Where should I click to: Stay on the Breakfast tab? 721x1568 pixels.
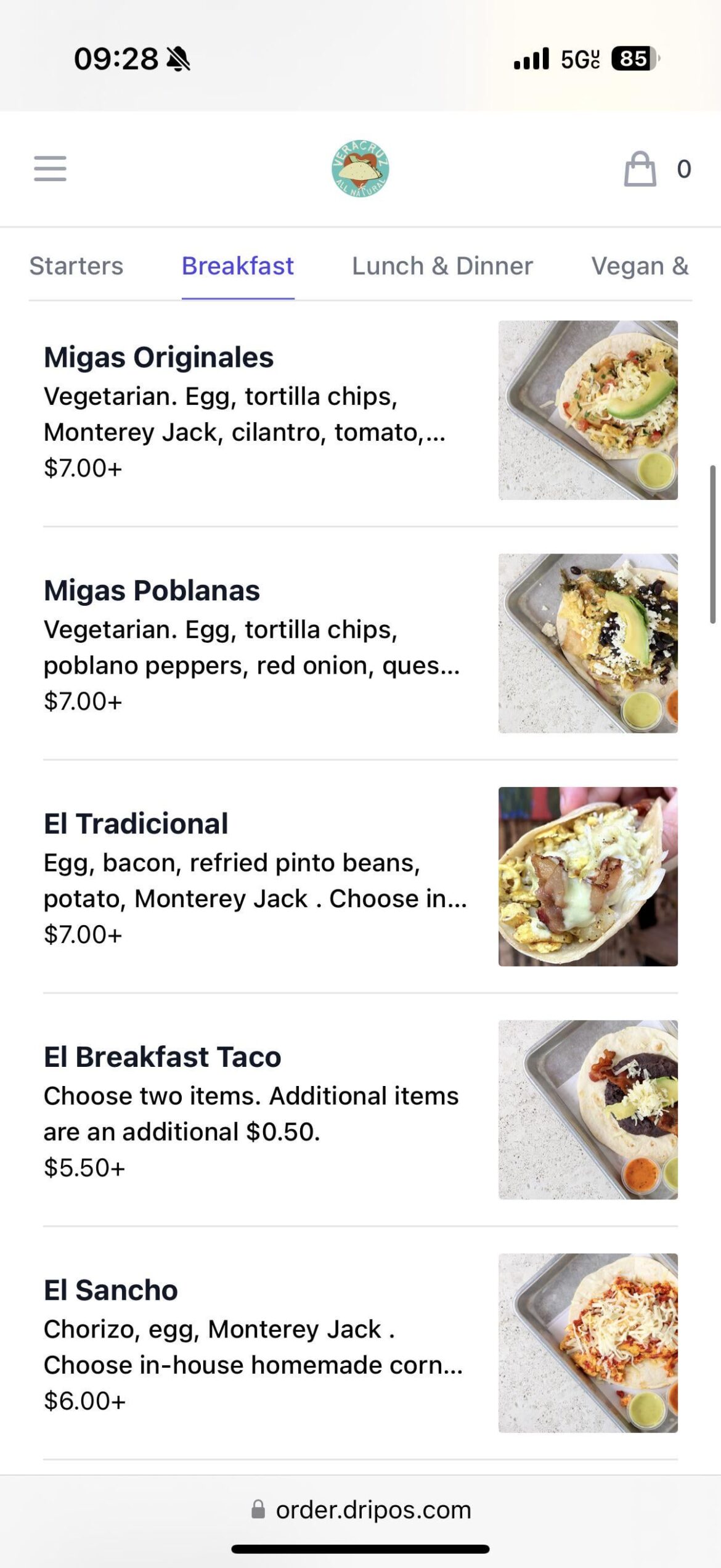(x=237, y=266)
